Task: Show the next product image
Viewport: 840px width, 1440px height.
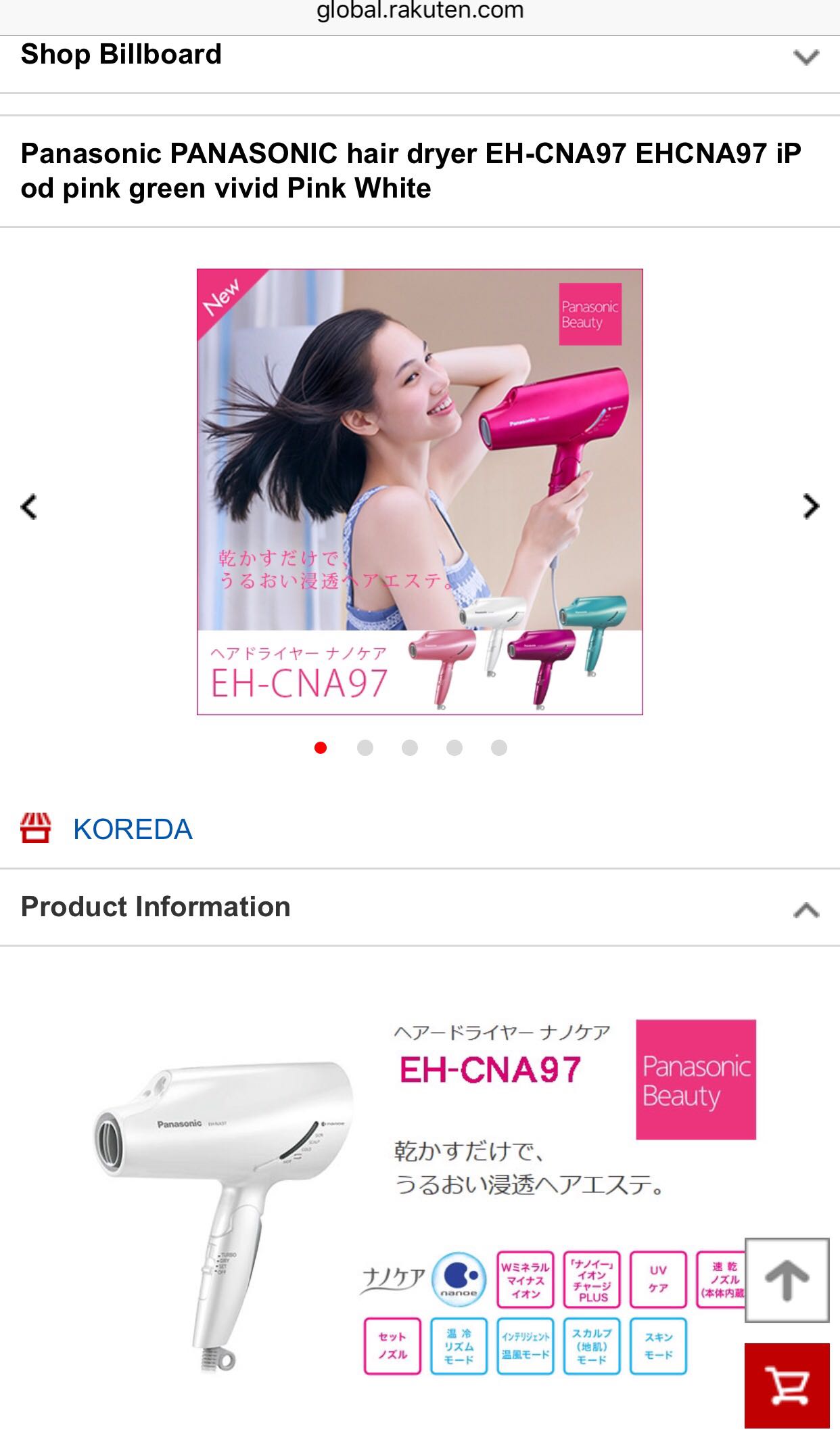Action: tap(810, 506)
